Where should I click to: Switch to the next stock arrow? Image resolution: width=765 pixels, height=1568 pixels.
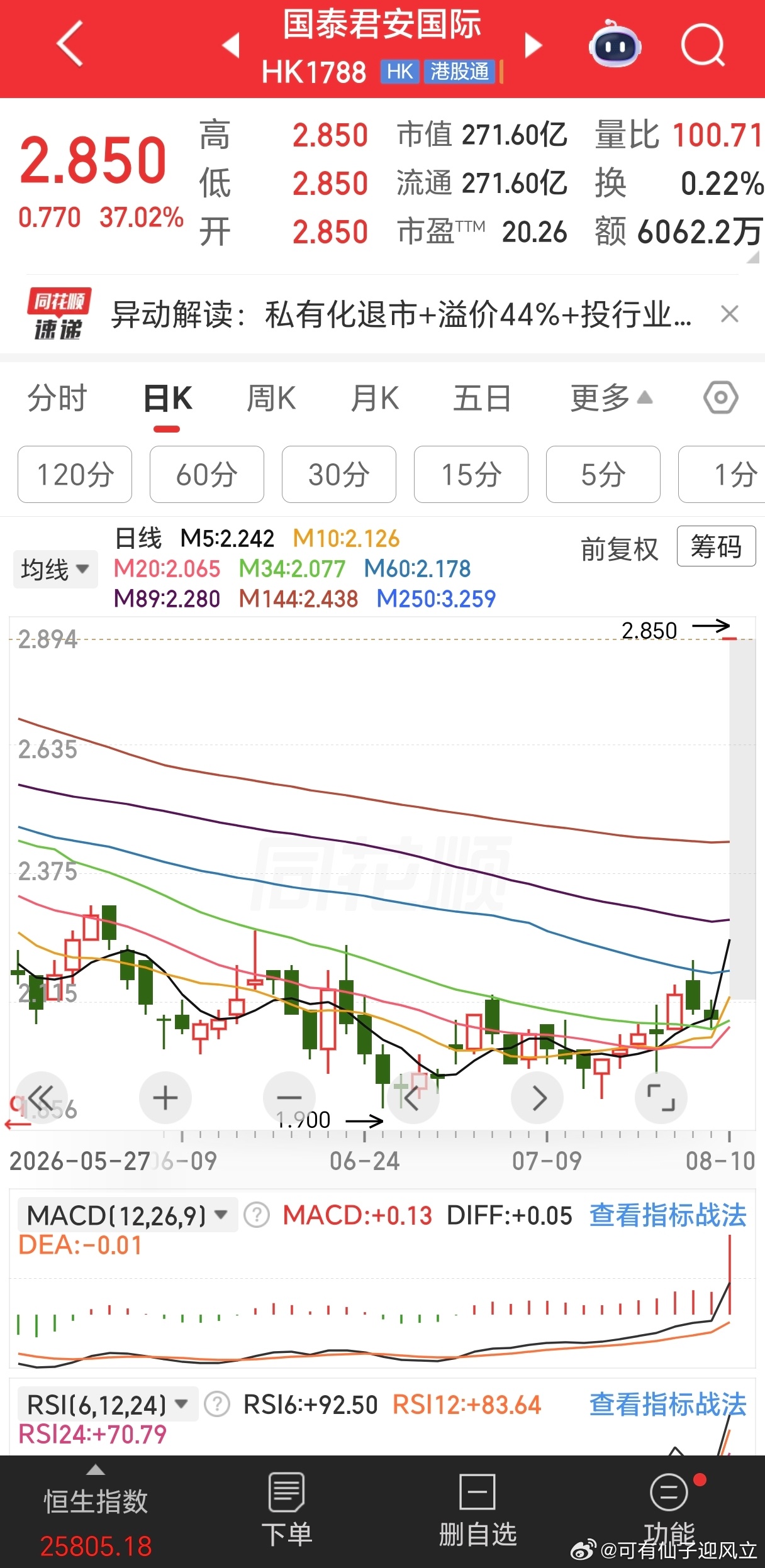click(533, 45)
